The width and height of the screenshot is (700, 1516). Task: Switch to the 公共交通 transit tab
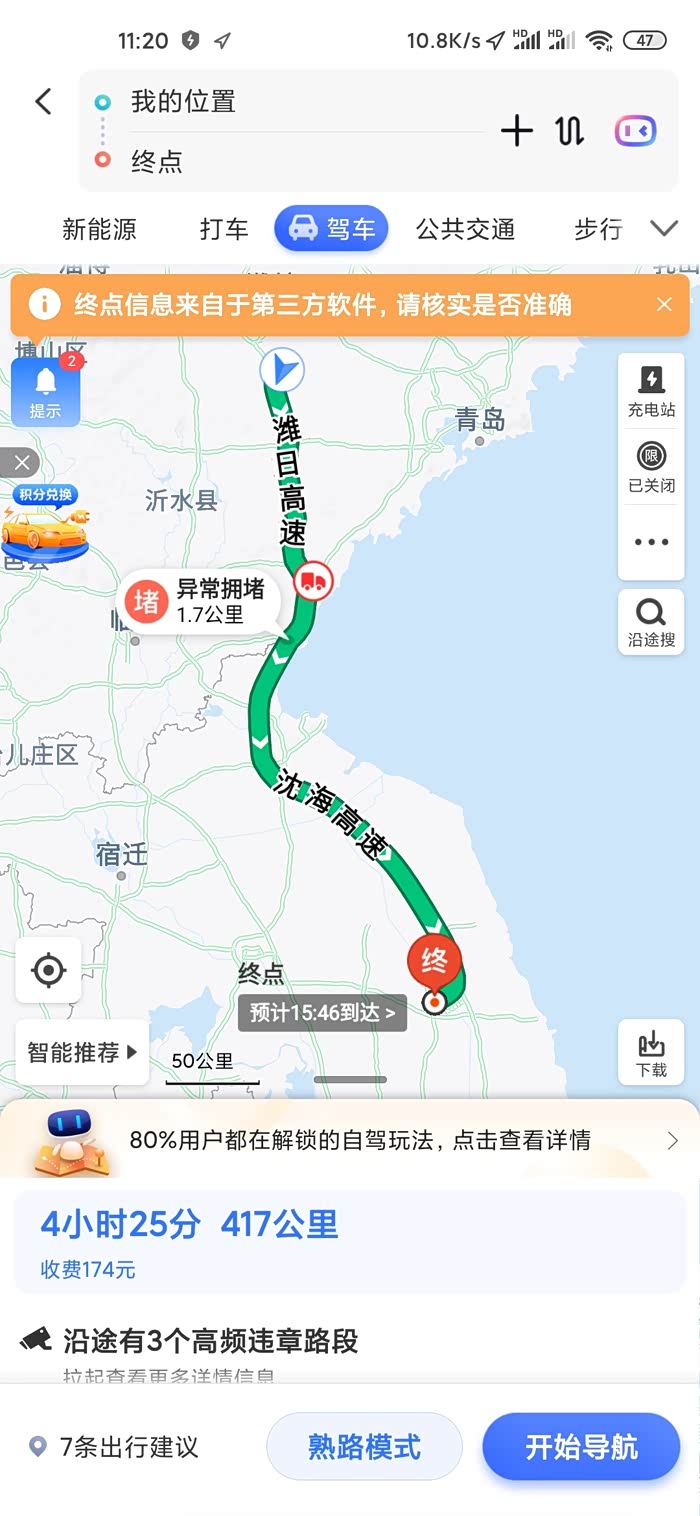[x=465, y=229]
